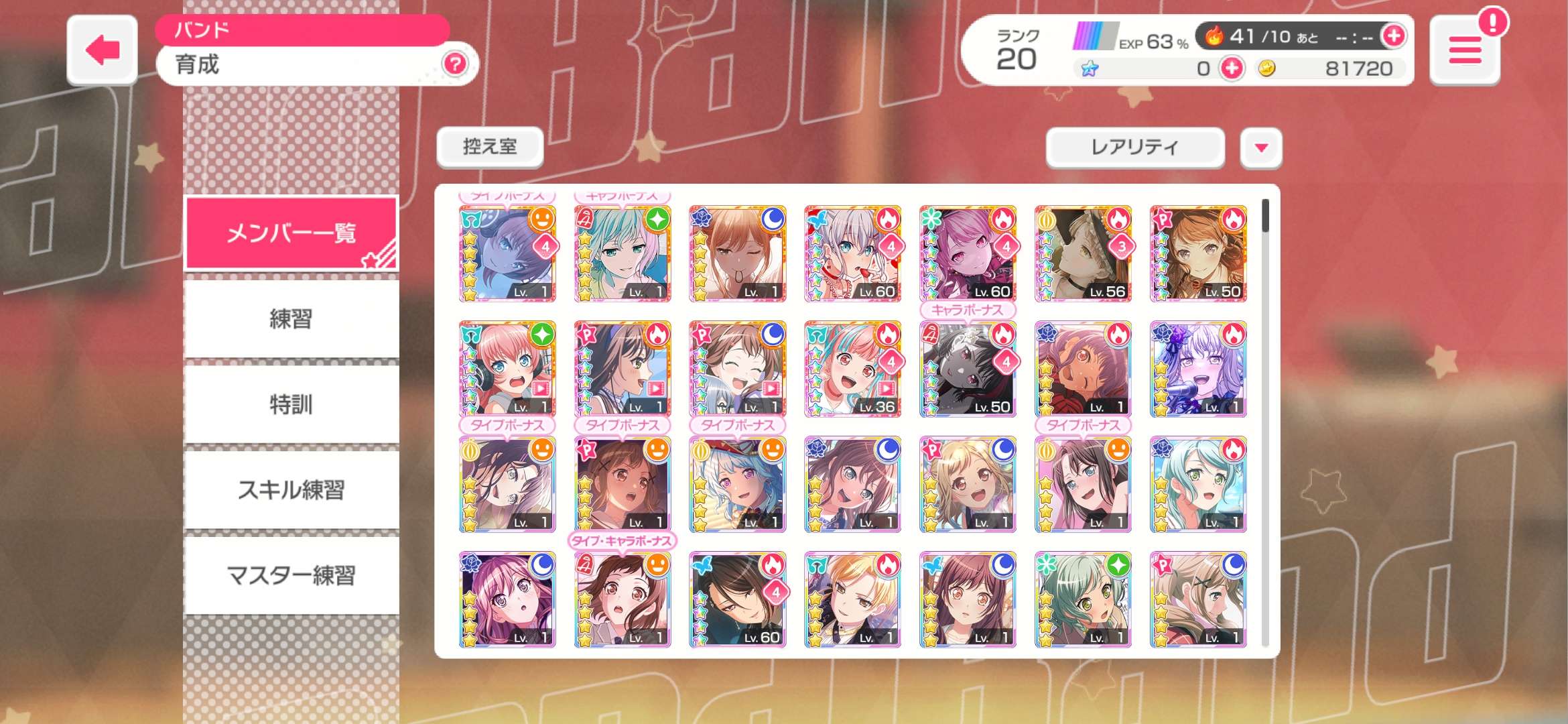
Task: Switch to the 特訓 tab
Action: pyautogui.click(x=291, y=404)
